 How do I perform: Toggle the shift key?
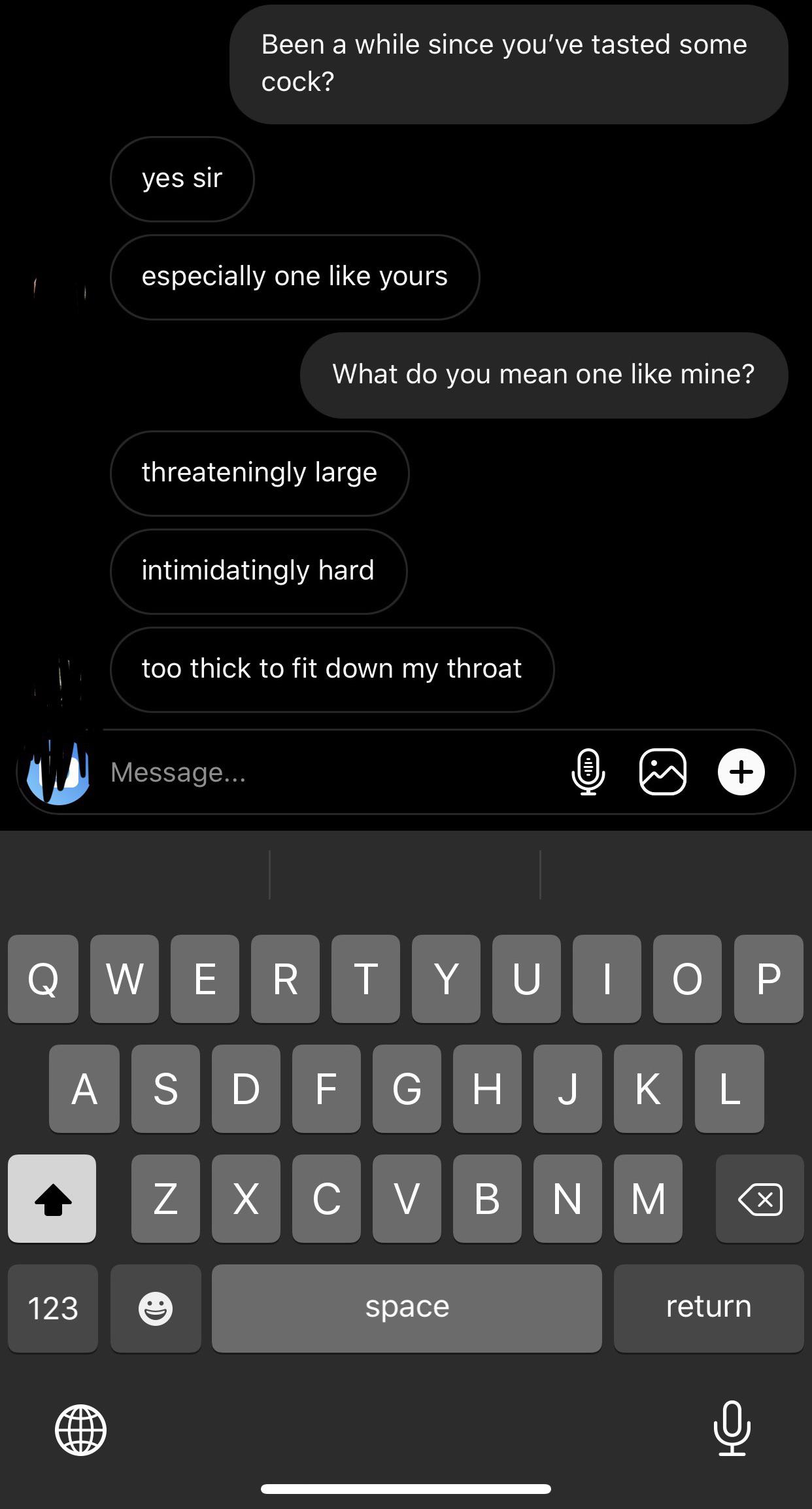tap(52, 1199)
